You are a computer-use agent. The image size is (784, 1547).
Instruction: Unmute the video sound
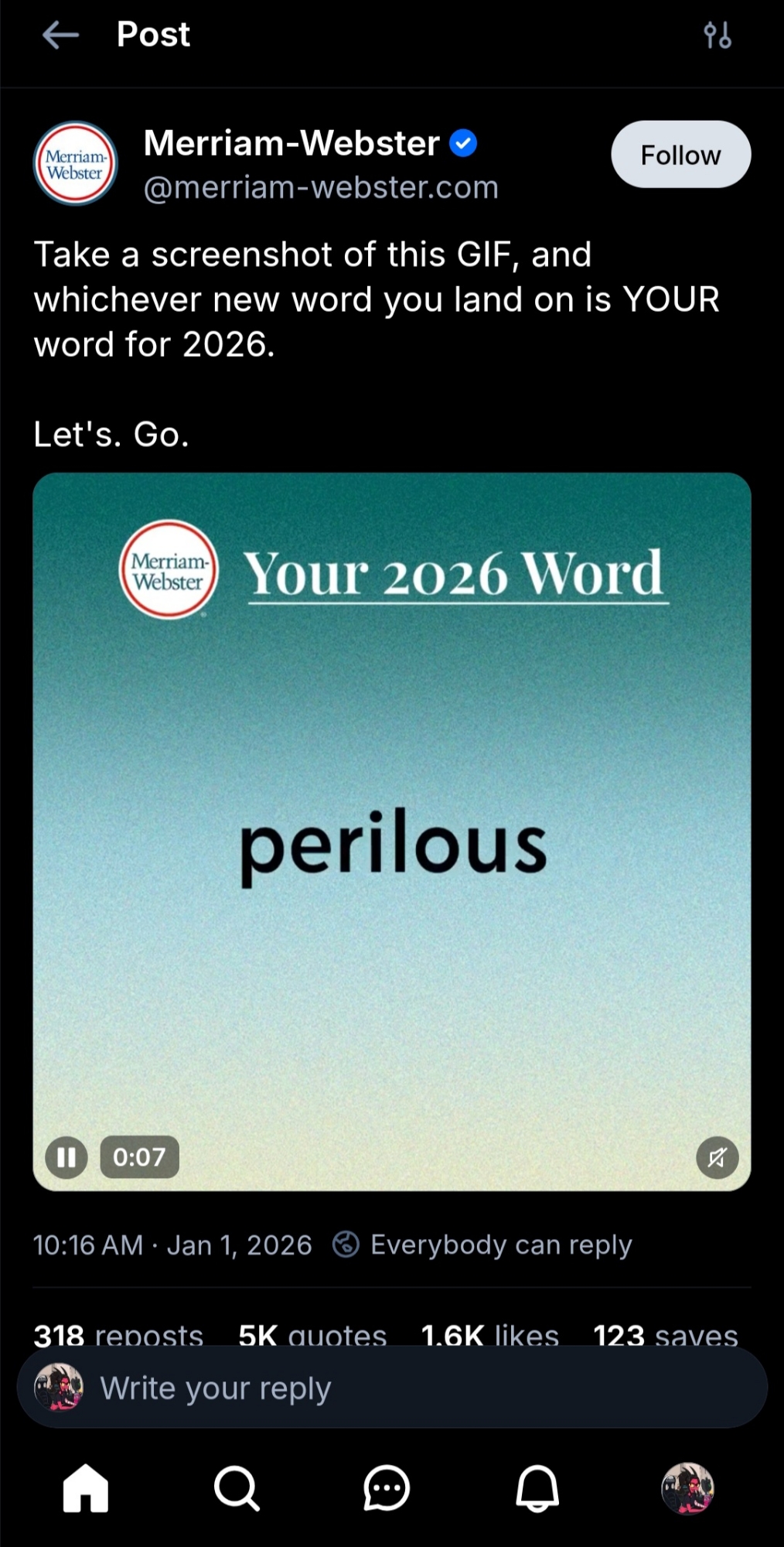coord(717,1157)
